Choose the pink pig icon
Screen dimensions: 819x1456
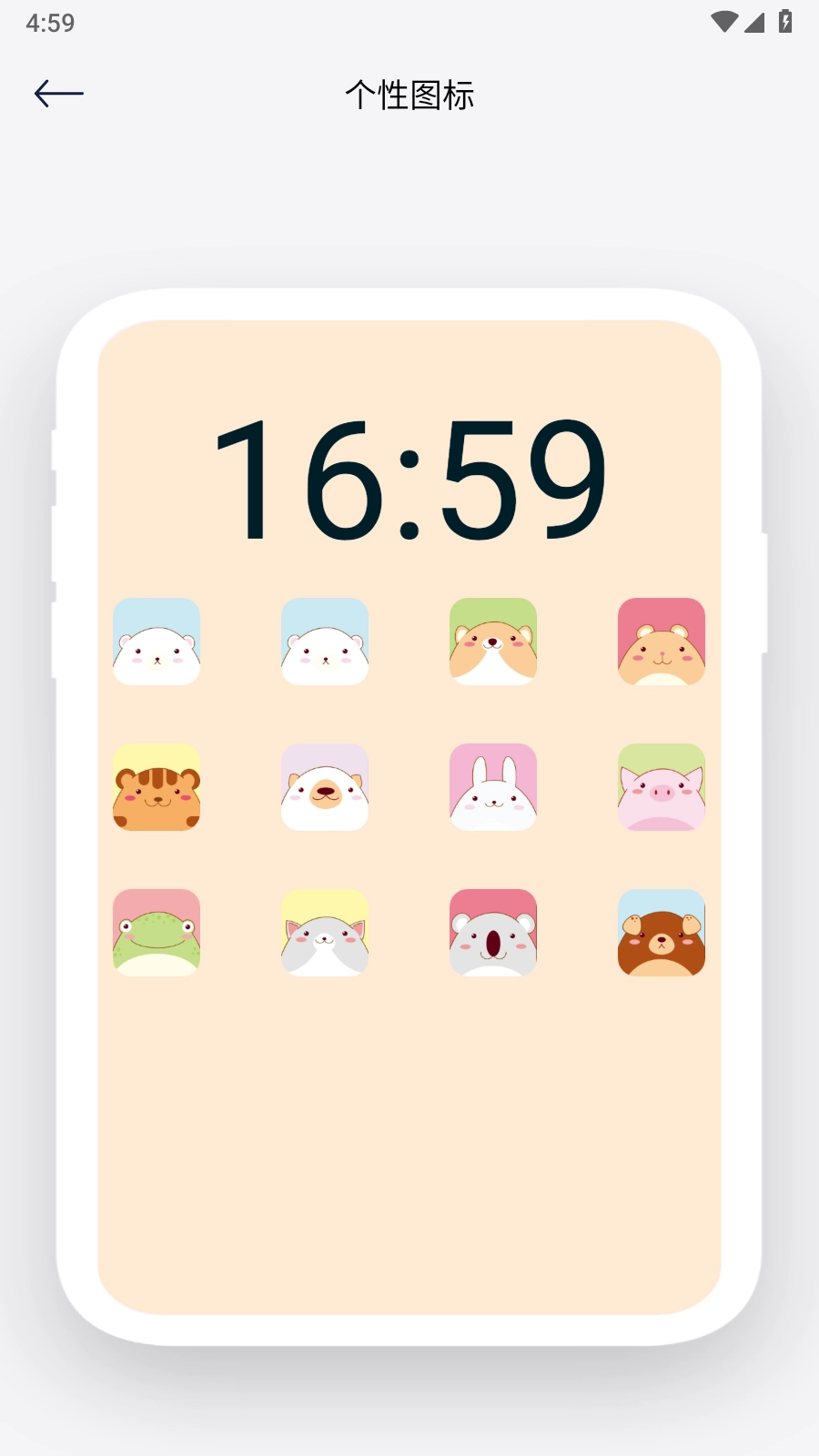tap(662, 787)
